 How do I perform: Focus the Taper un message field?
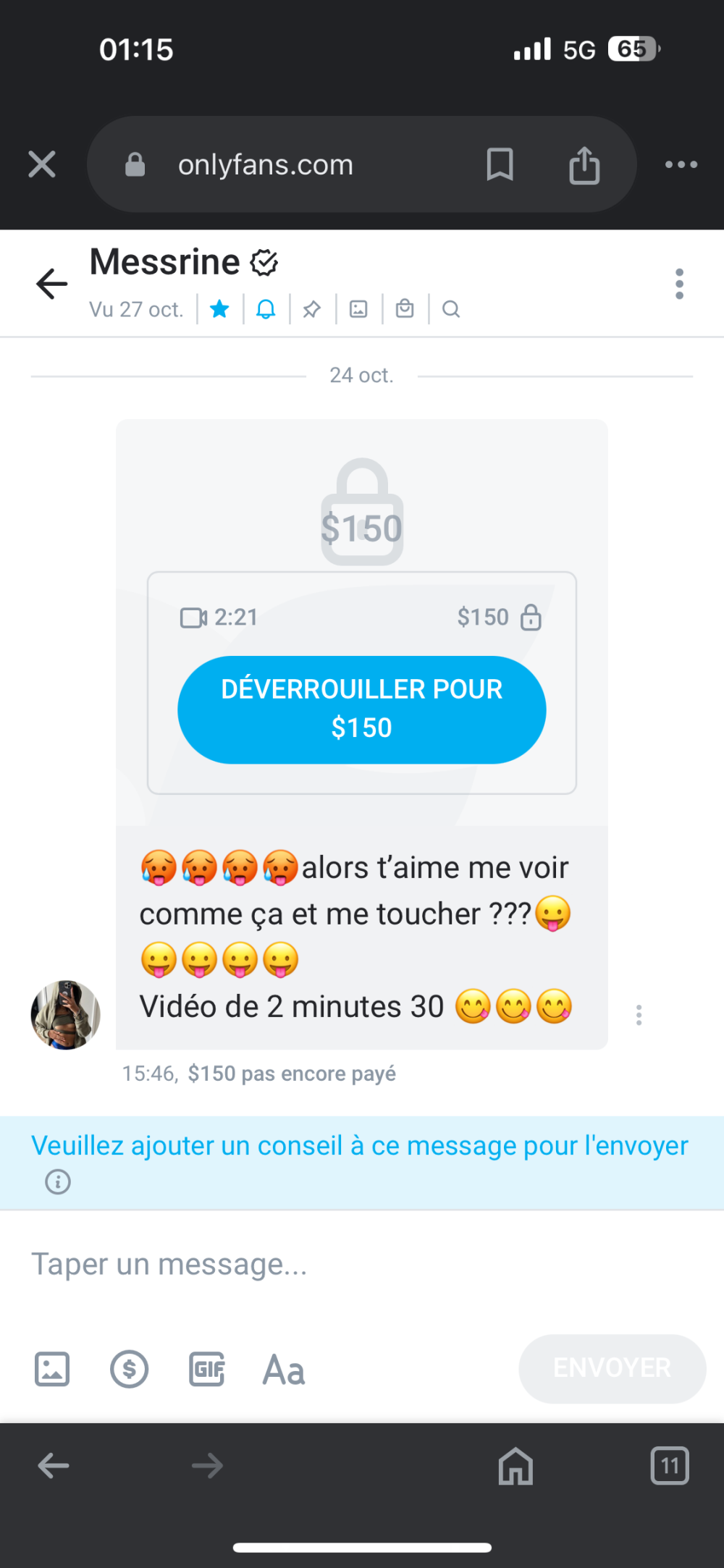(362, 1264)
